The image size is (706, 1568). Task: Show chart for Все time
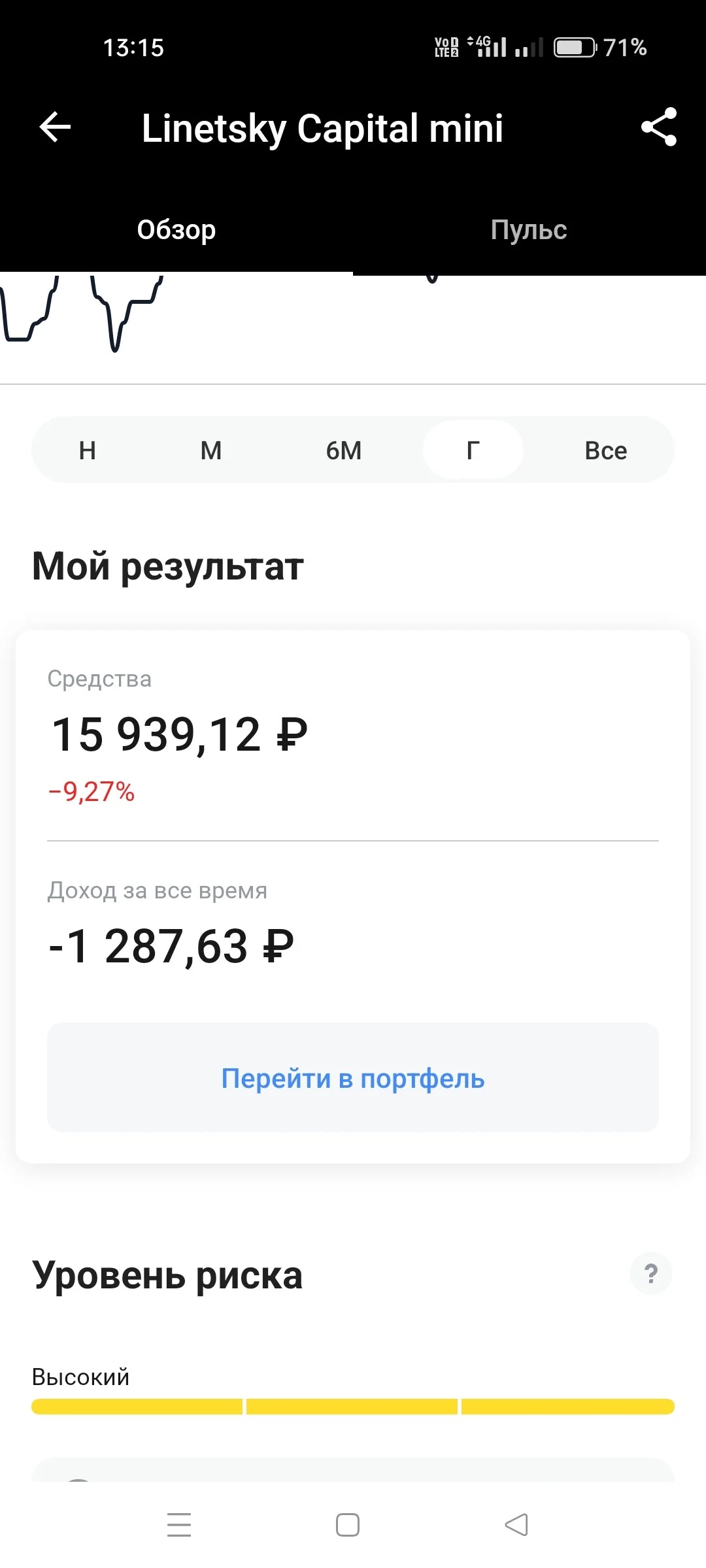tap(606, 450)
